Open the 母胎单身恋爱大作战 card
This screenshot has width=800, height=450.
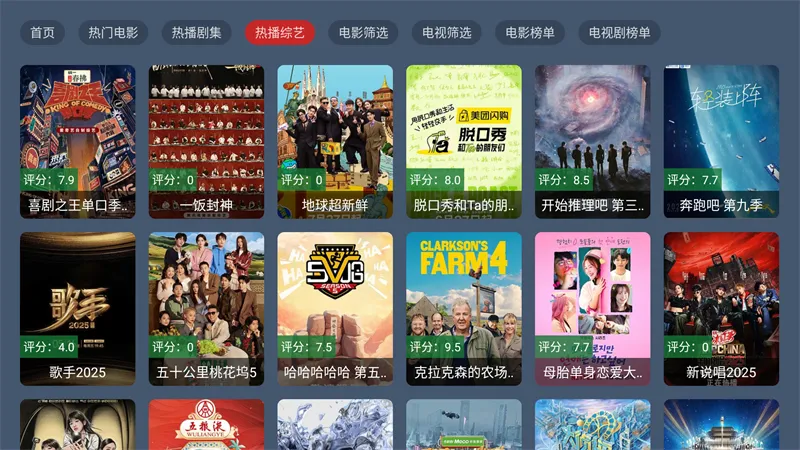[592, 308]
